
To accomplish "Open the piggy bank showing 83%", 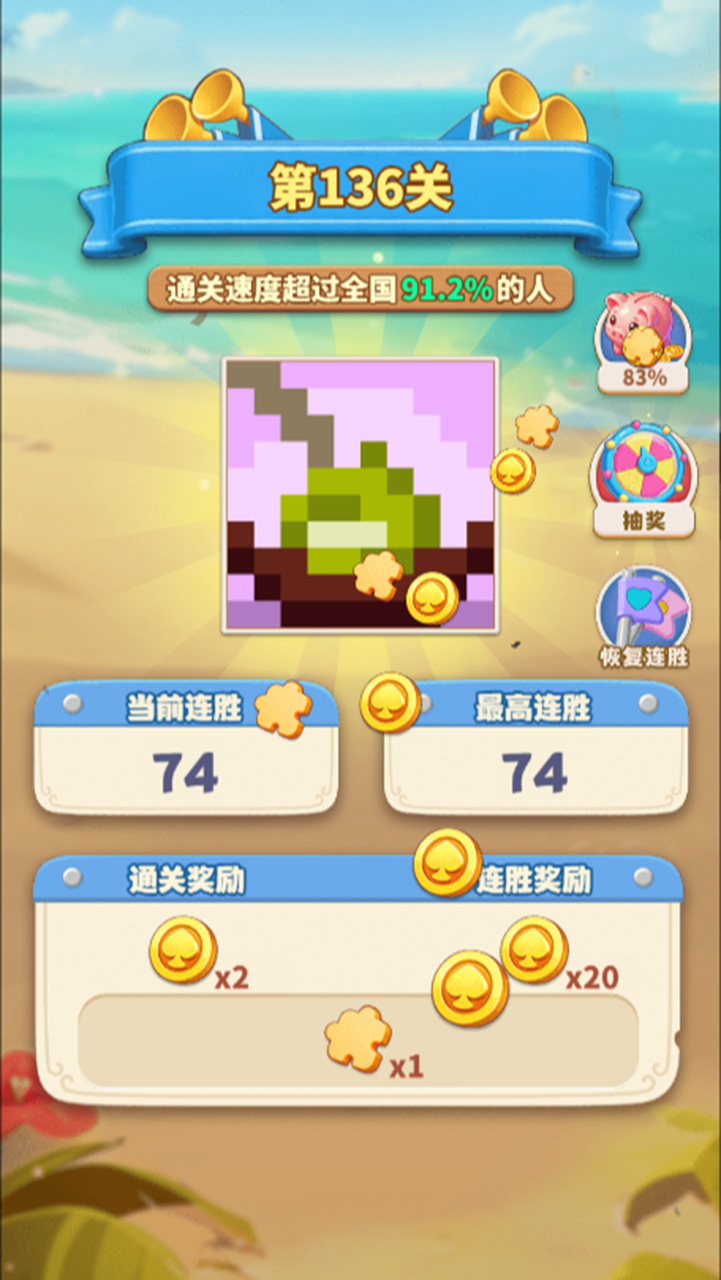I will click(643, 342).
